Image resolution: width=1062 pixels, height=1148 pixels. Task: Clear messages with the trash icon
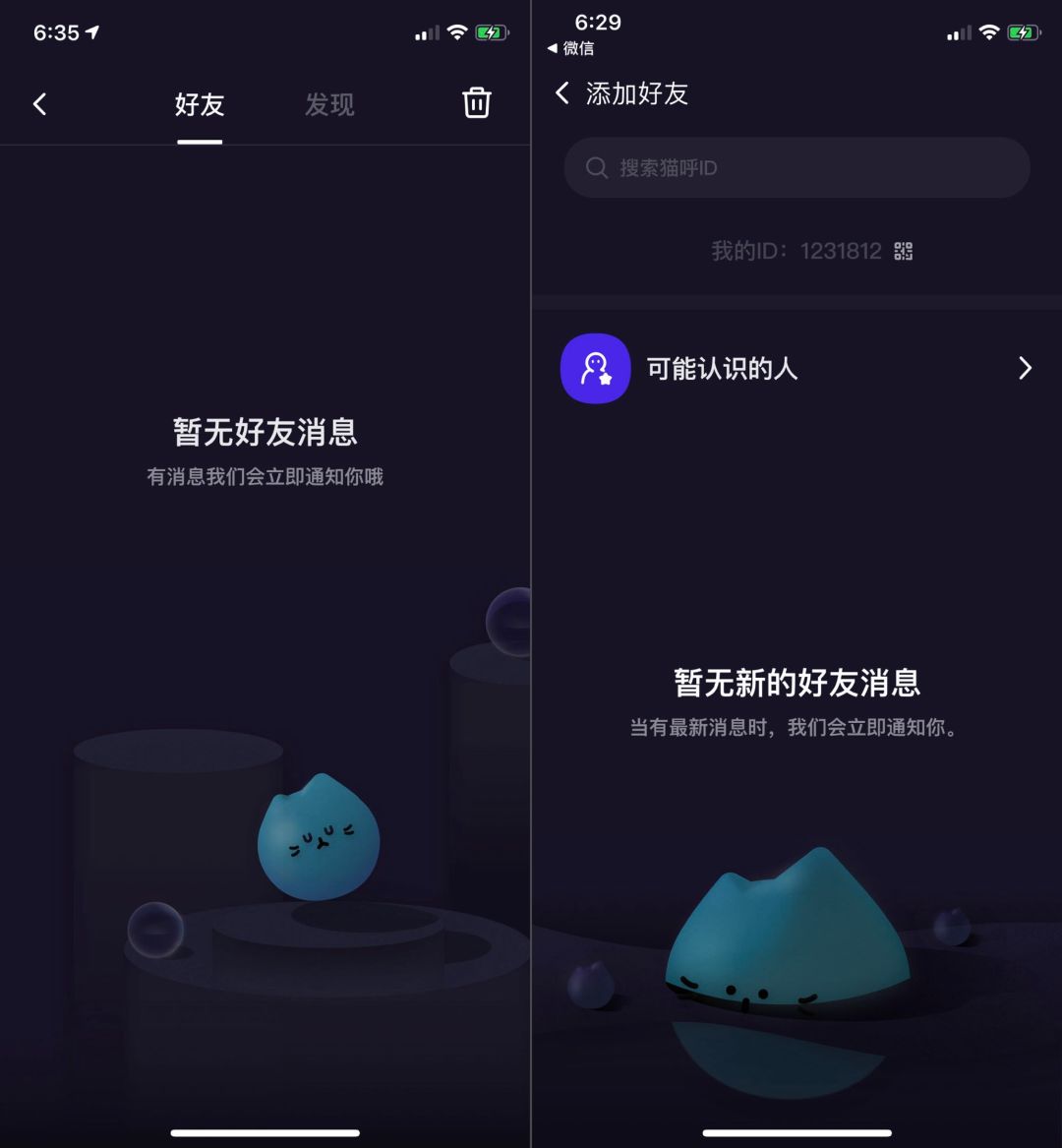(x=477, y=103)
